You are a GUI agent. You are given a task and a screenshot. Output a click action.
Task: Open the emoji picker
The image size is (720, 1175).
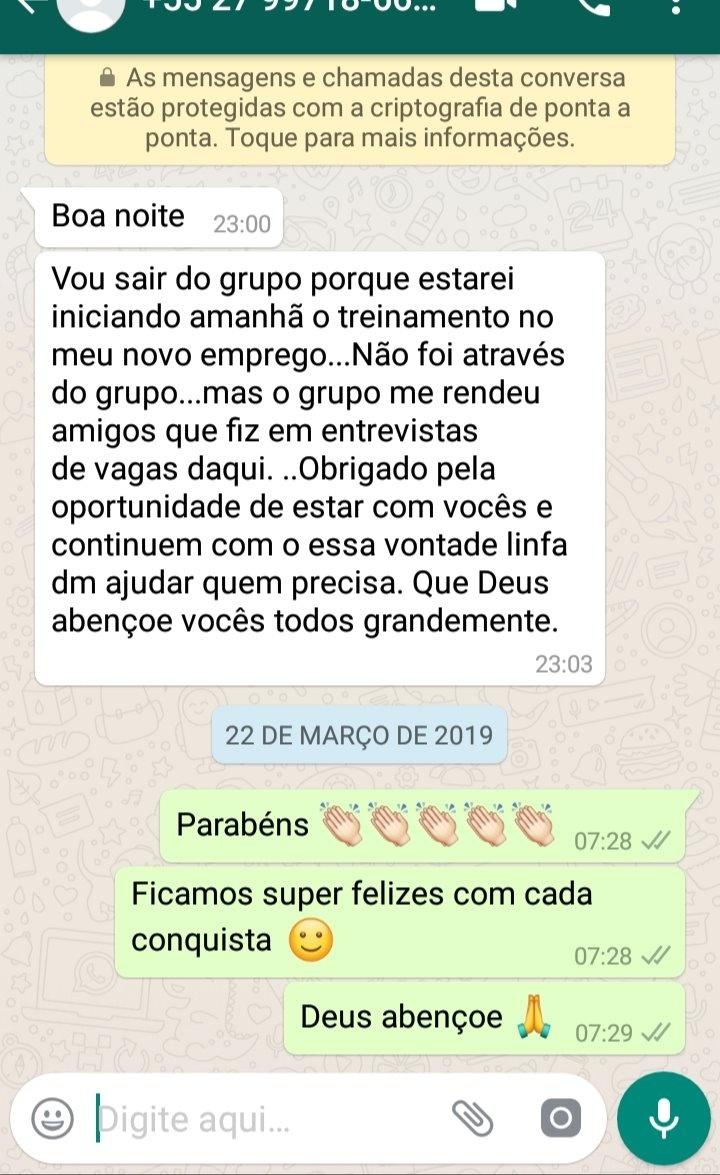click(x=52, y=1118)
